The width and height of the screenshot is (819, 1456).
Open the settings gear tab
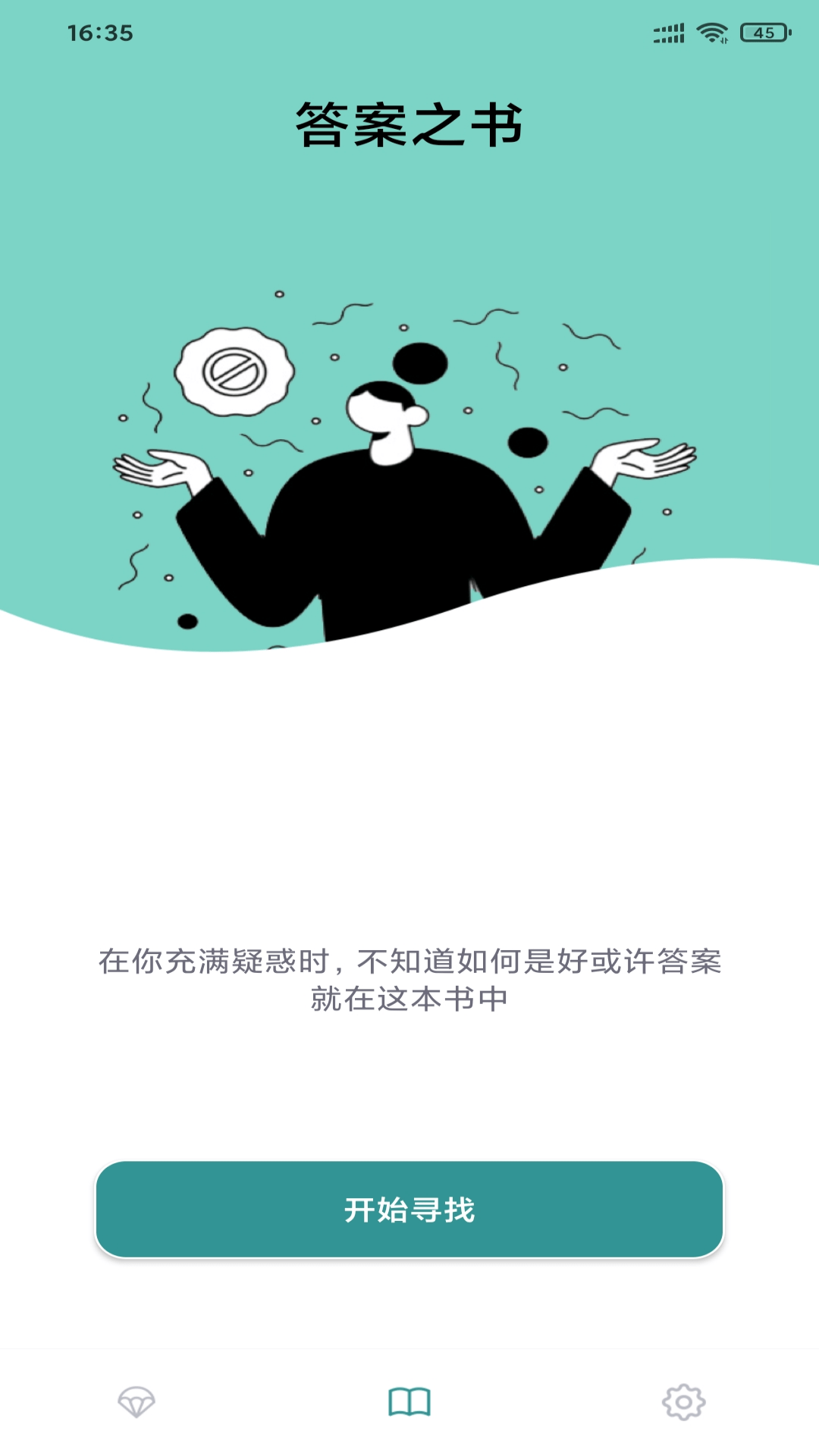[x=683, y=1402]
